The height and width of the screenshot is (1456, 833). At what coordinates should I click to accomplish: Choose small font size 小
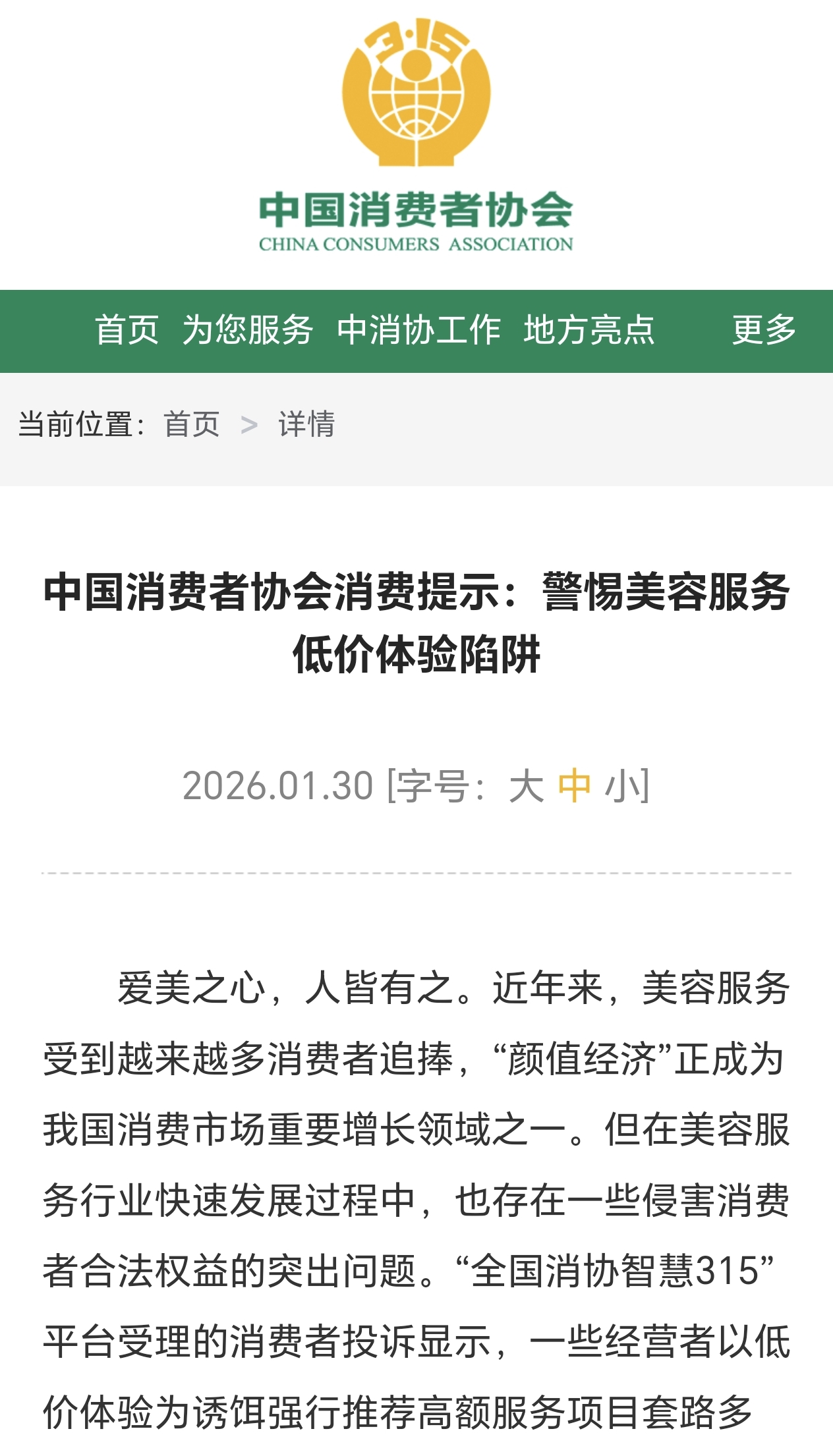[x=621, y=786]
